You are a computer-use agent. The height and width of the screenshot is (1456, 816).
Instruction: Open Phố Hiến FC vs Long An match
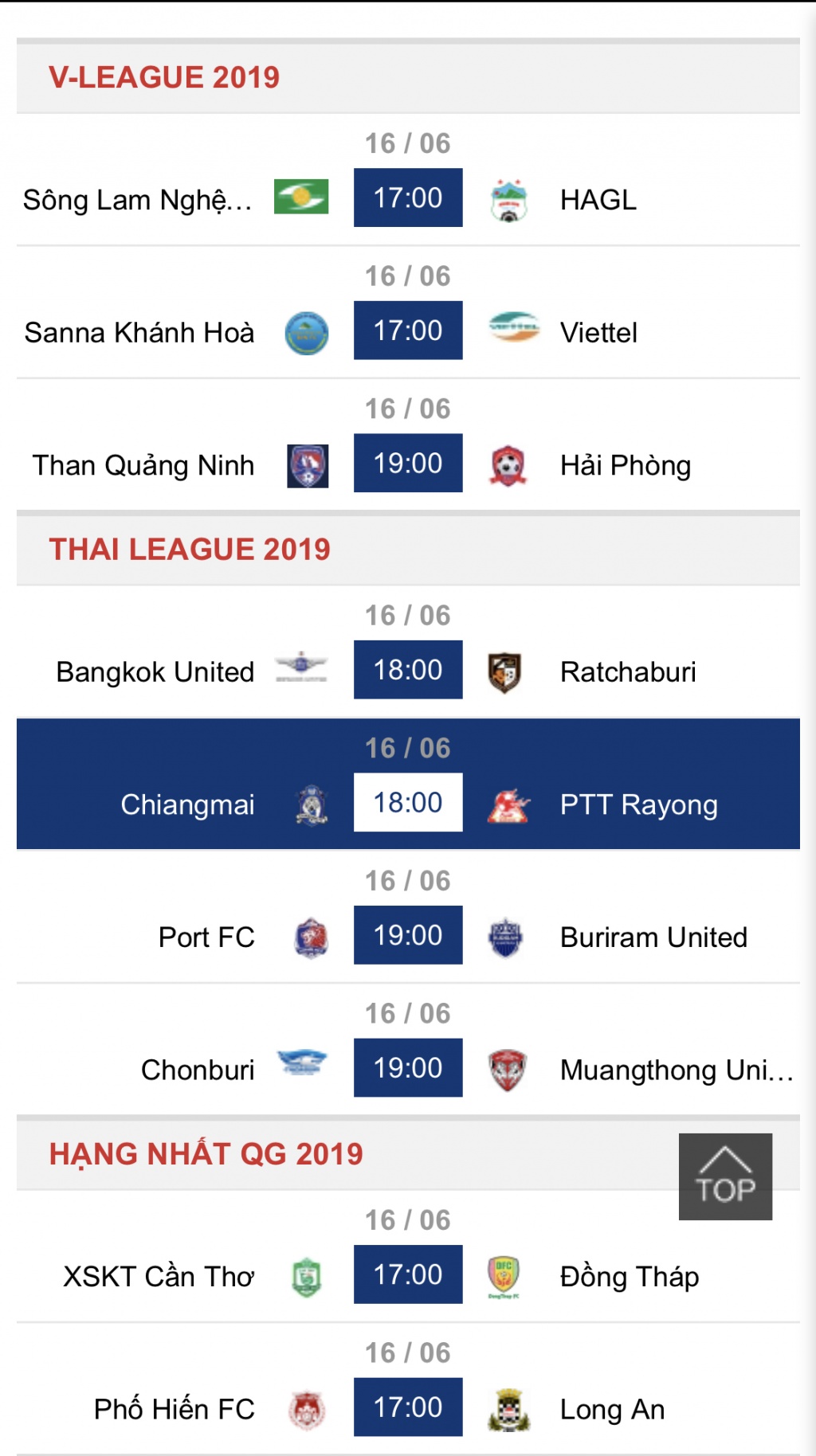coord(408,1390)
